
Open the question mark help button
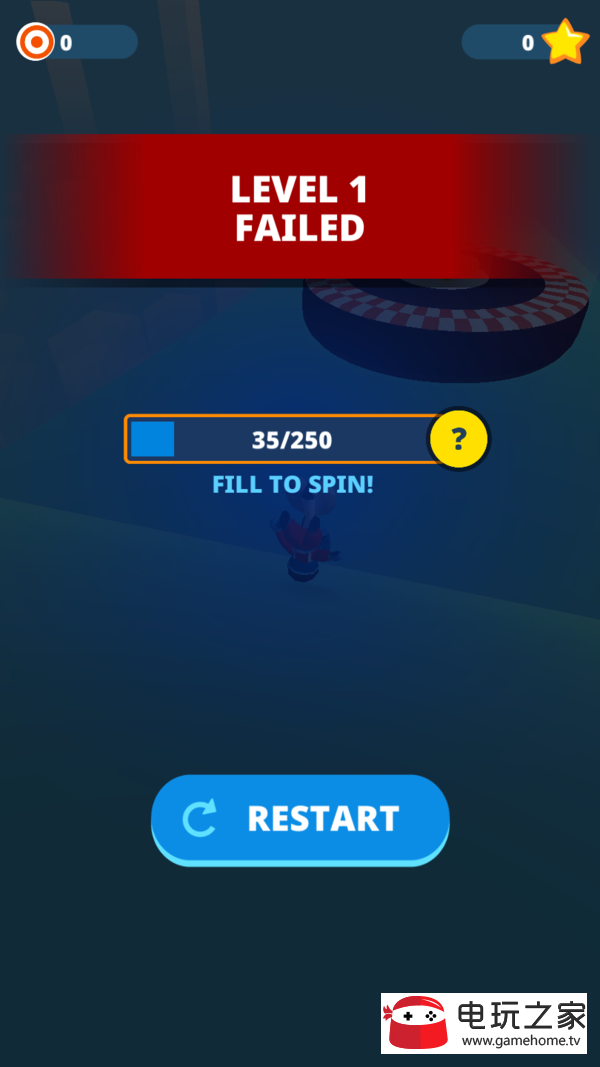pos(458,439)
